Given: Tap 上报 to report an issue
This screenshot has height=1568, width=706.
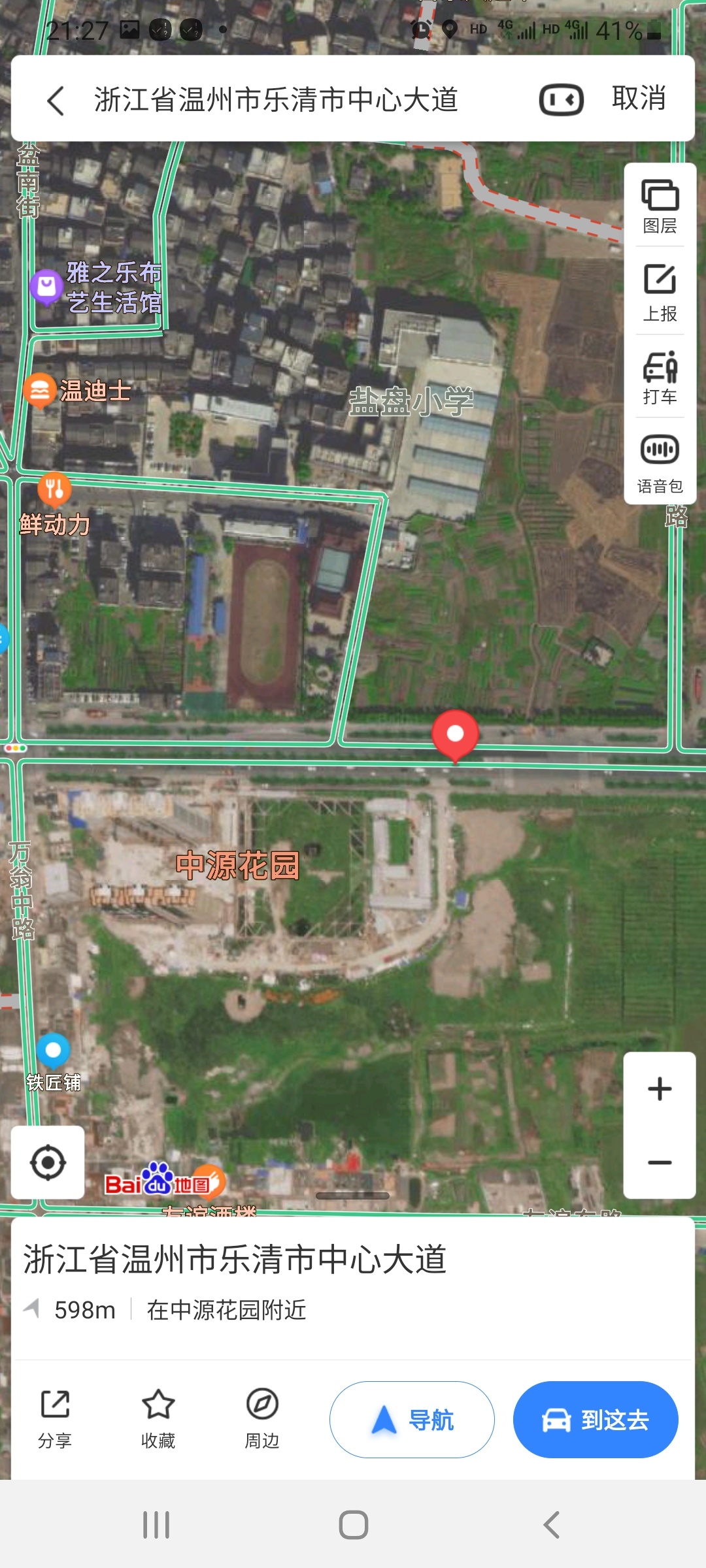Looking at the screenshot, I should point(660,293).
